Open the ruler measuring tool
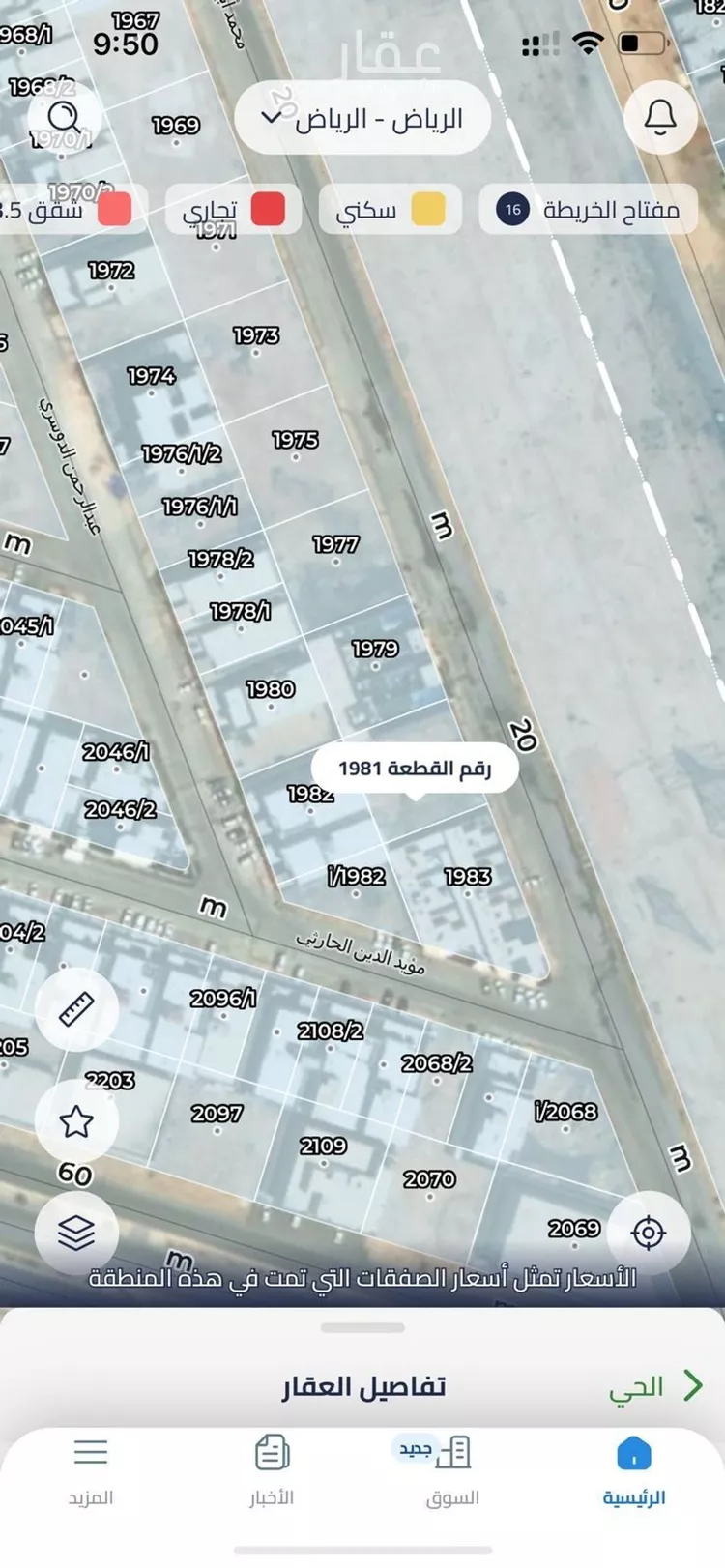725x1568 pixels. [76, 1009]
